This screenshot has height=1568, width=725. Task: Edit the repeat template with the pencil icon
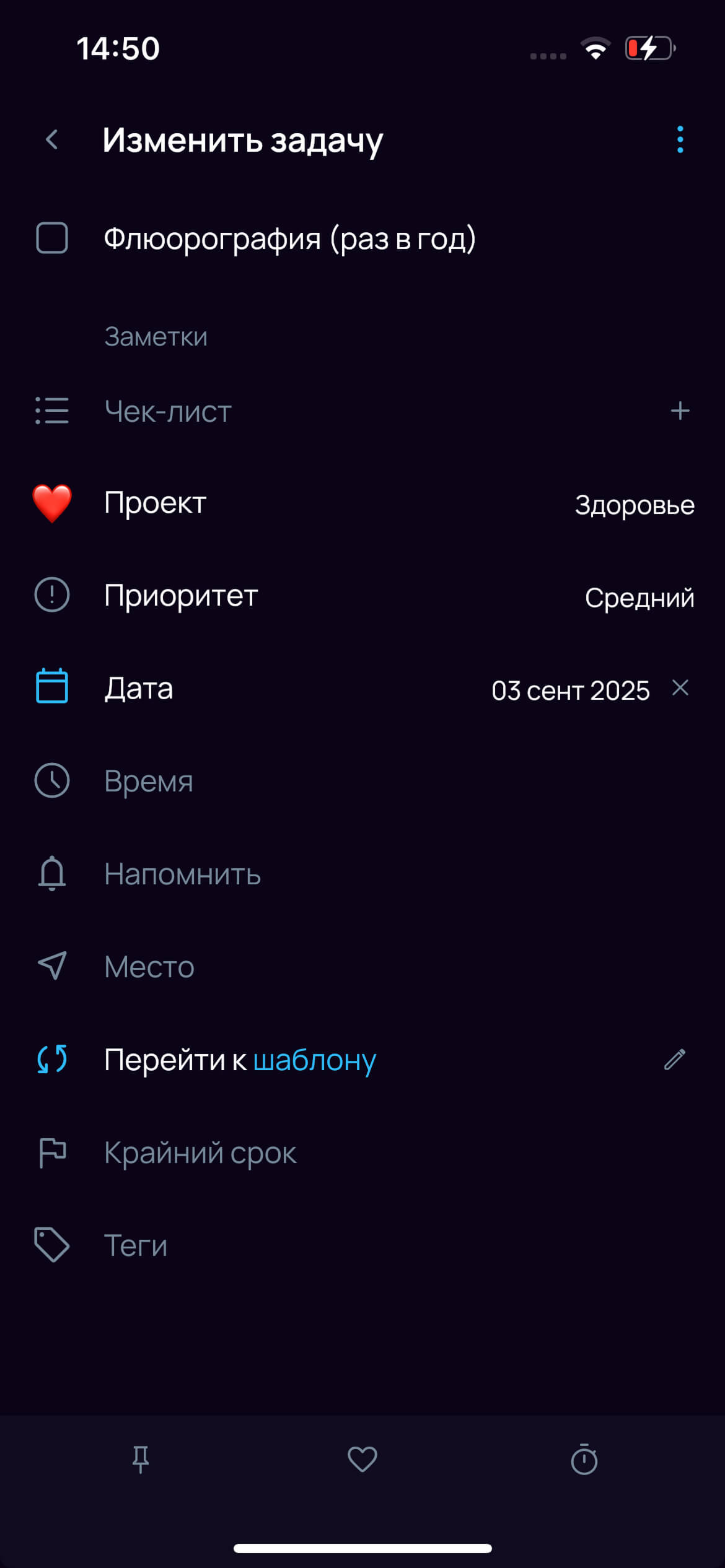[675, 1060]
